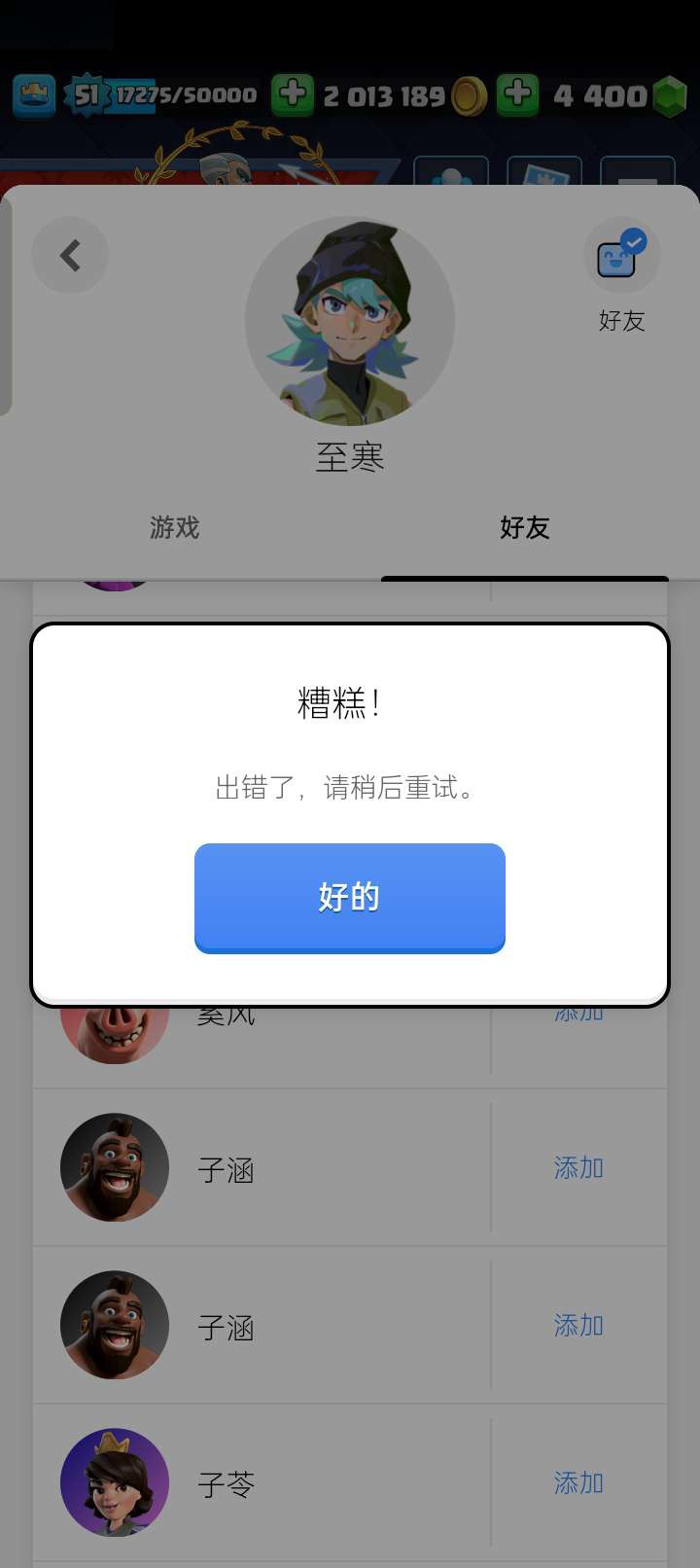Tap the blue crown trophy icon top left
The height and width of the screenshot is (1568, 700).
[x=32, y=95]
